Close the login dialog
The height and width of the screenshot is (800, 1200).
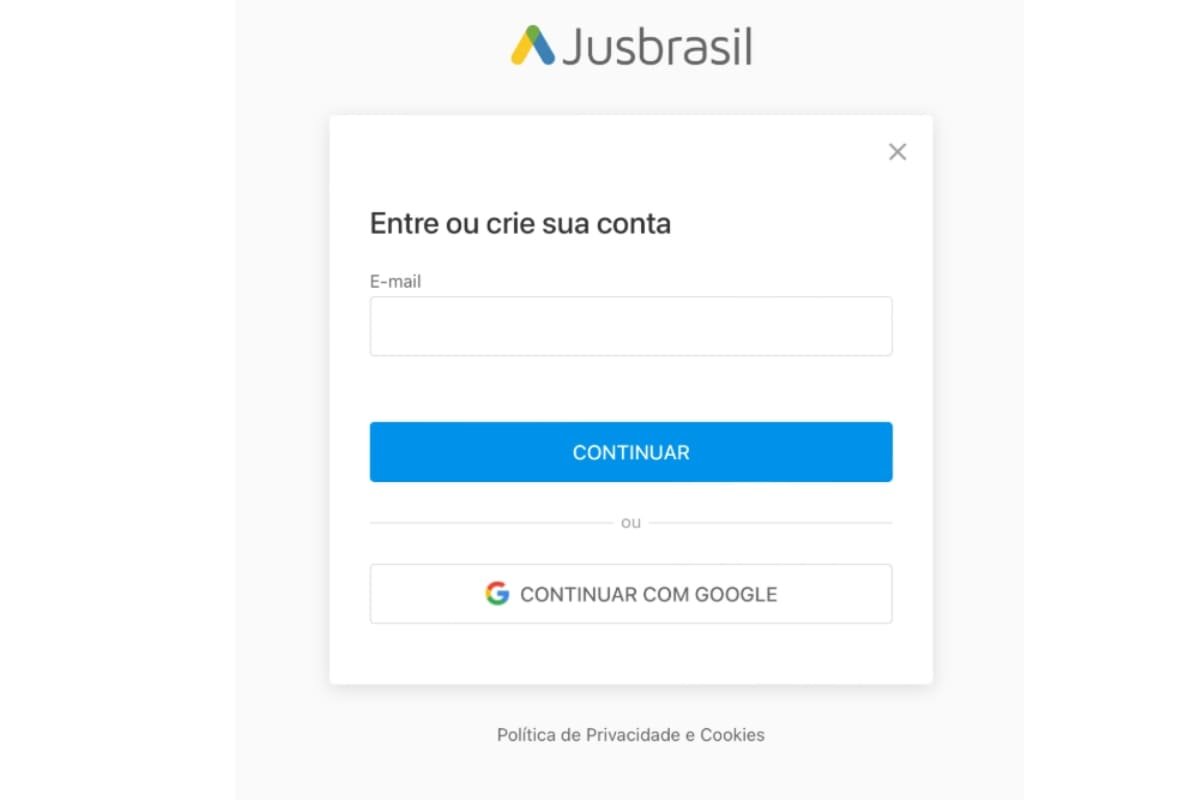(897, 152)
